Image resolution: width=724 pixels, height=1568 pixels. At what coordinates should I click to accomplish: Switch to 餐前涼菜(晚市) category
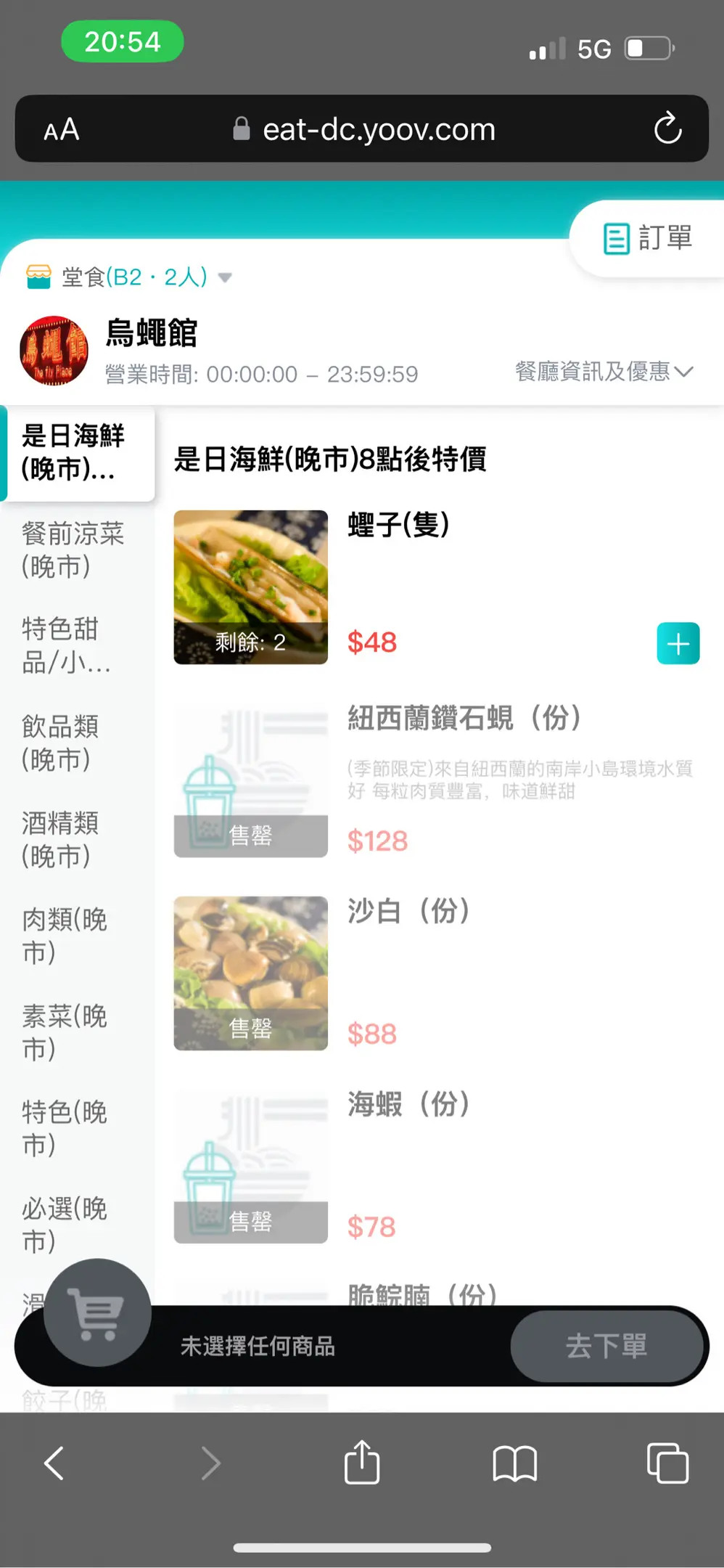point(73,550)
